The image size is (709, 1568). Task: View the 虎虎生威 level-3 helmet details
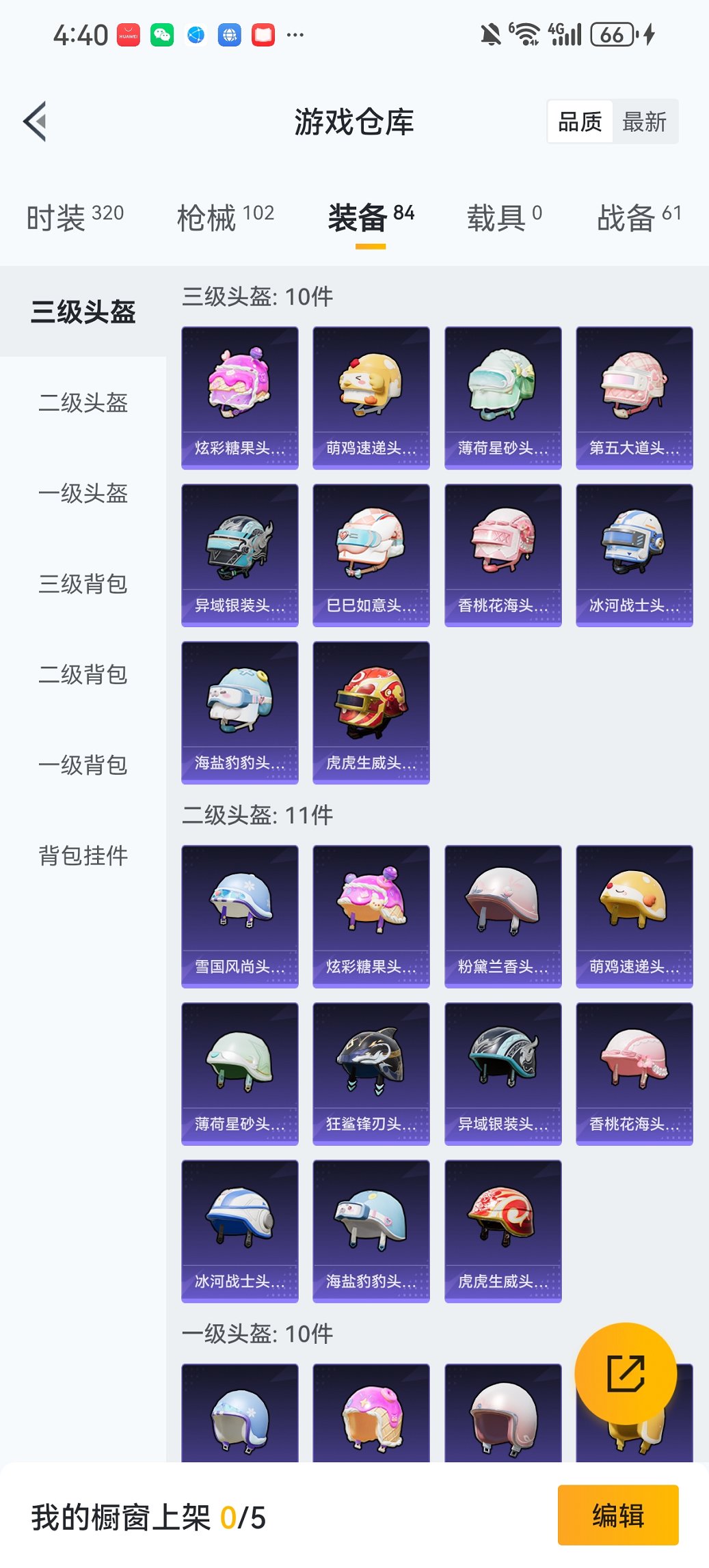coord(371,711)
